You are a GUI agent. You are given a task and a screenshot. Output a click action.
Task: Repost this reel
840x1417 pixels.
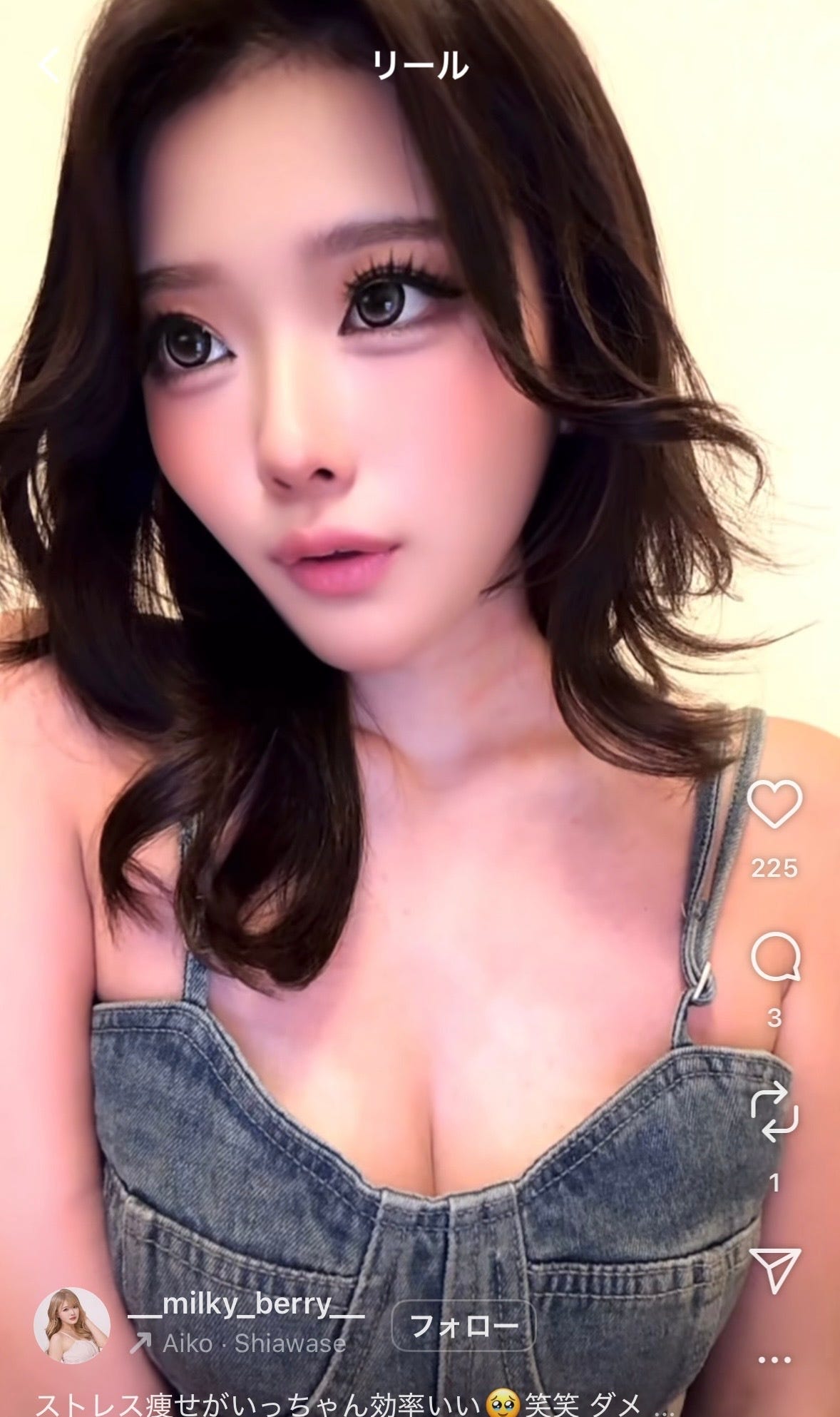pyautogui.click(x=774, y=1112)
